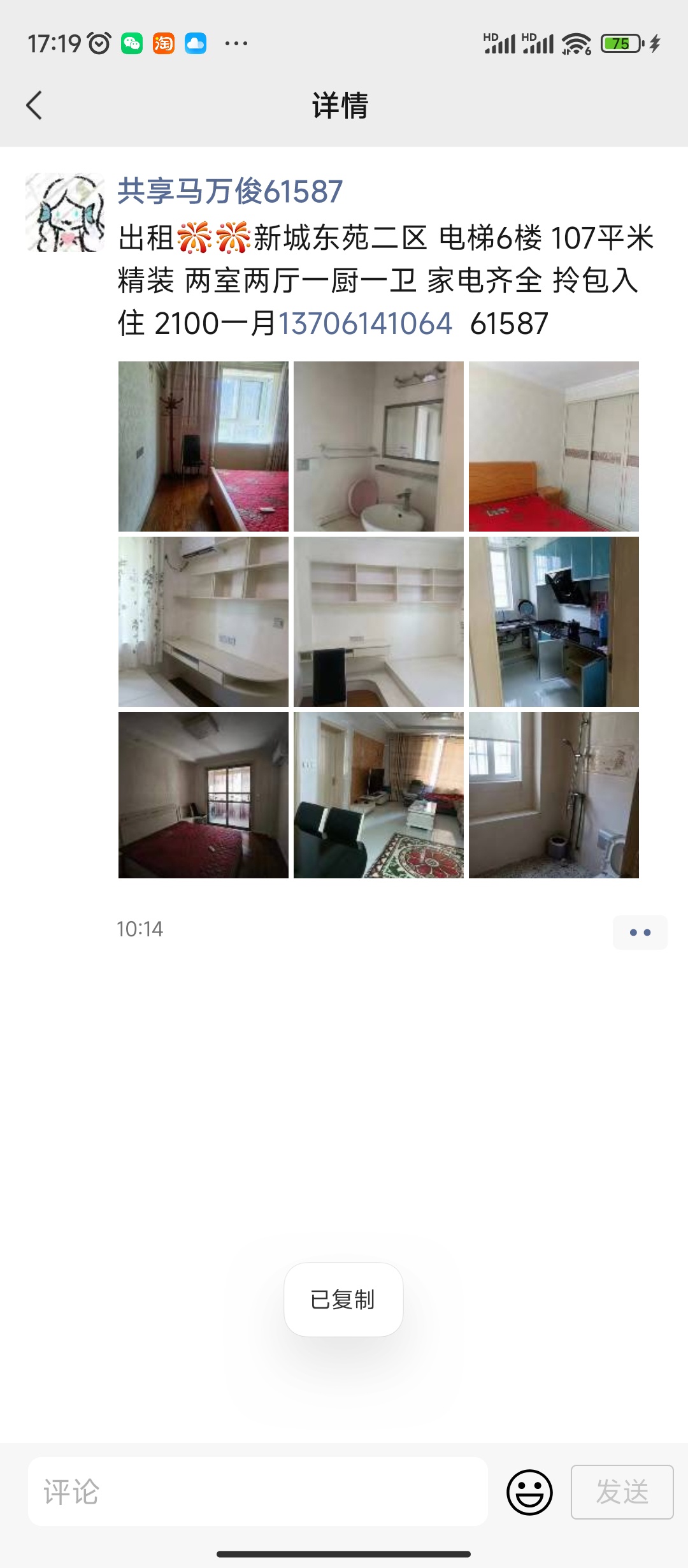This screenshot has width=688, height=1568.
Task: Open 共享马万俊61587's profile picture
Action: (65, 212)
